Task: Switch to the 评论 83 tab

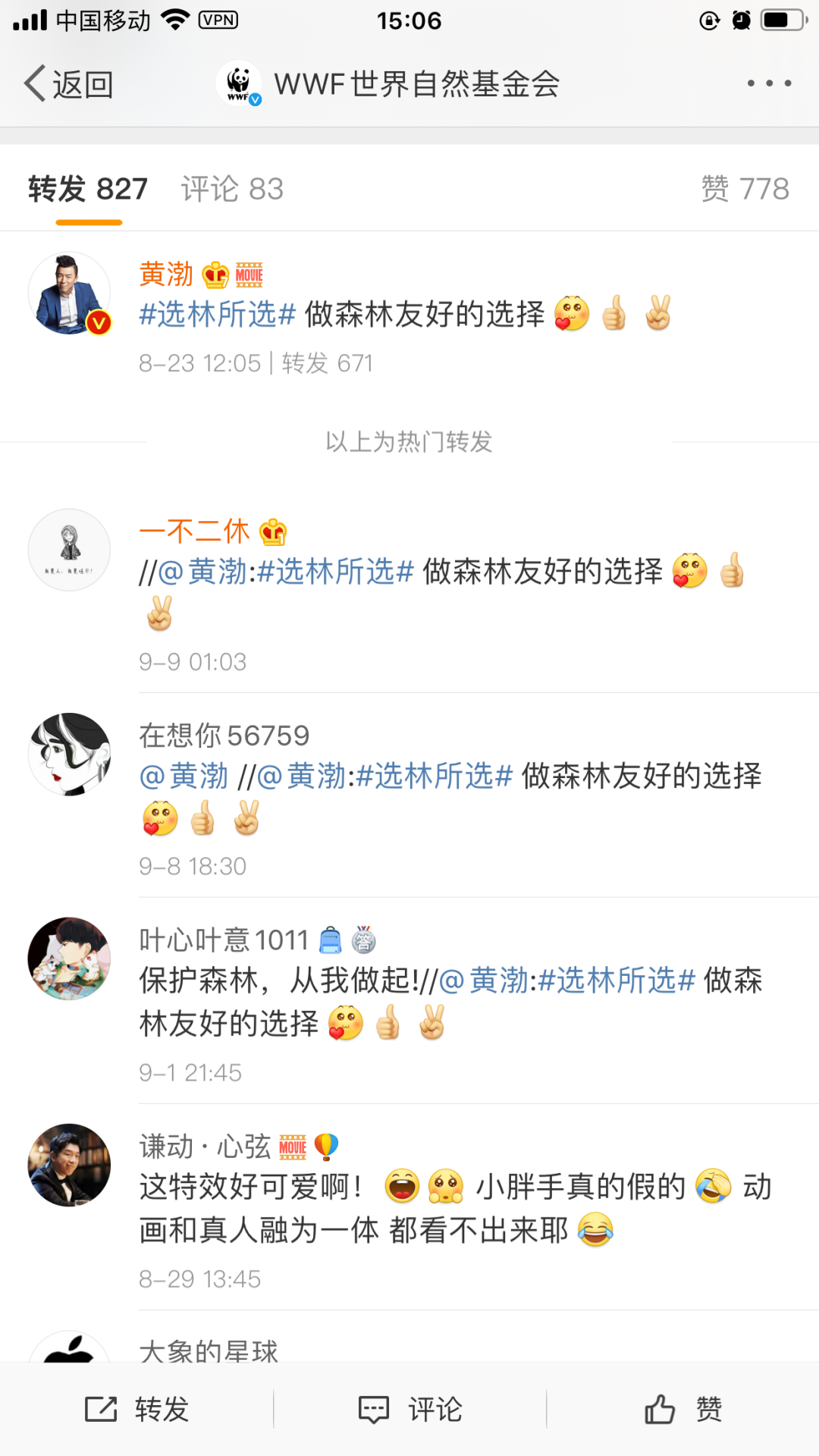Action: pos(232,189)
